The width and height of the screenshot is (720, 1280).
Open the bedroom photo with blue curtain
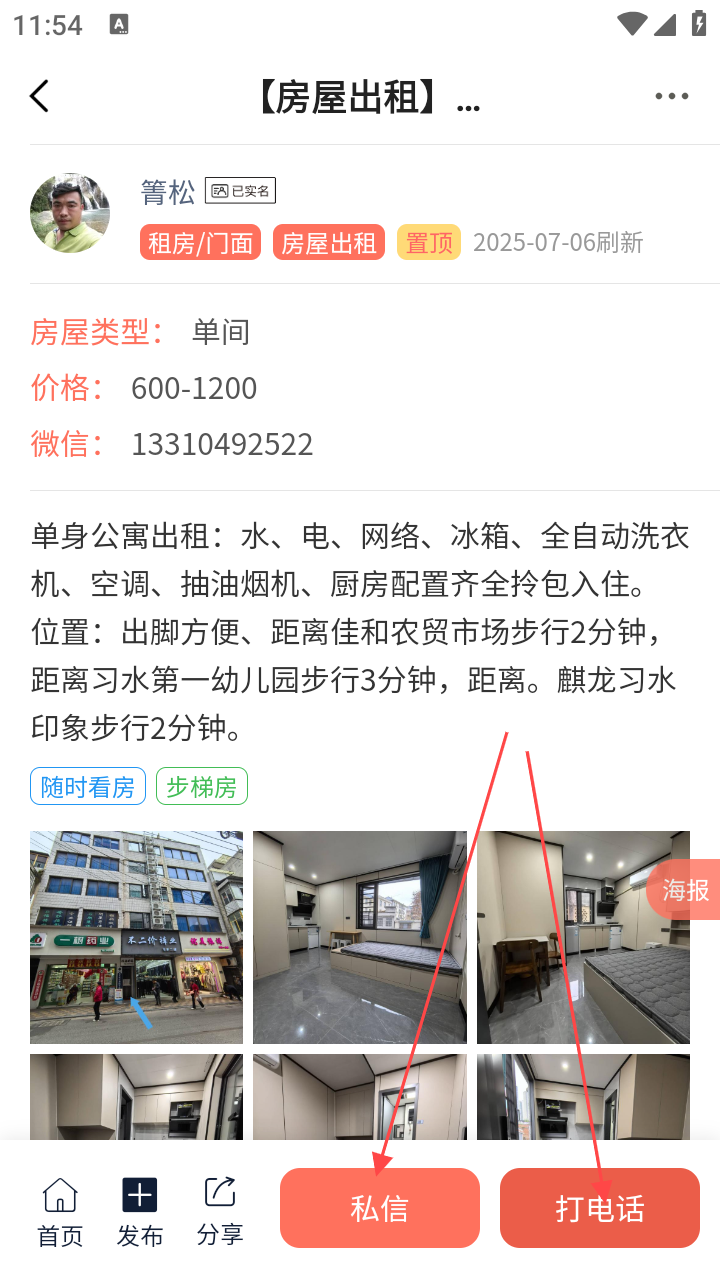(x=360, y=937)
